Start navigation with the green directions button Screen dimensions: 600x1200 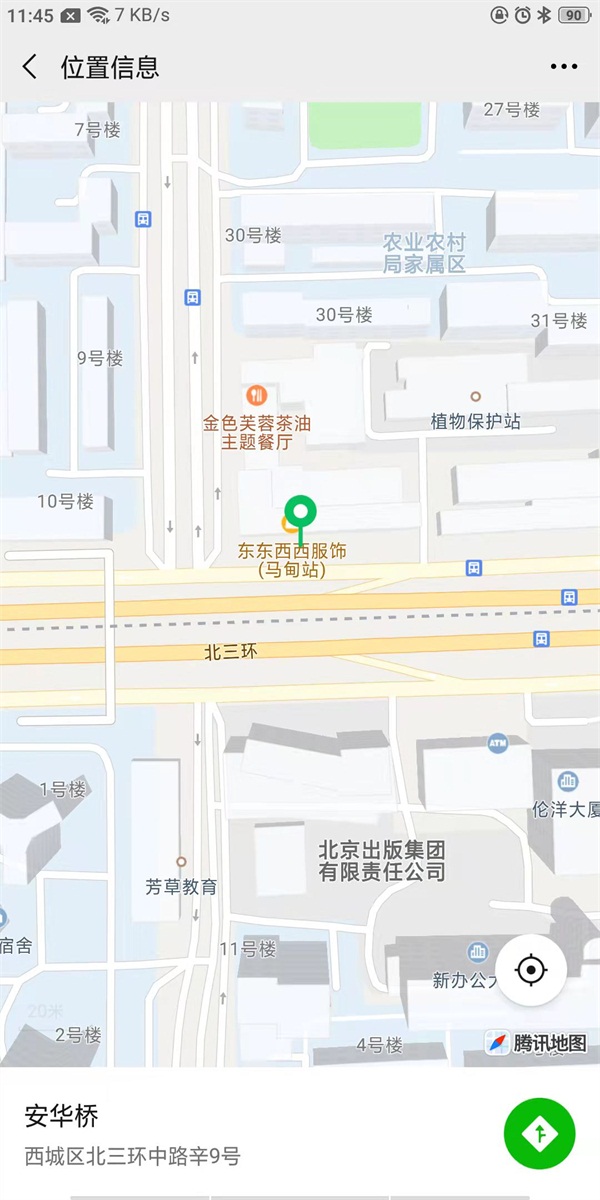[x=540, y=1134]
